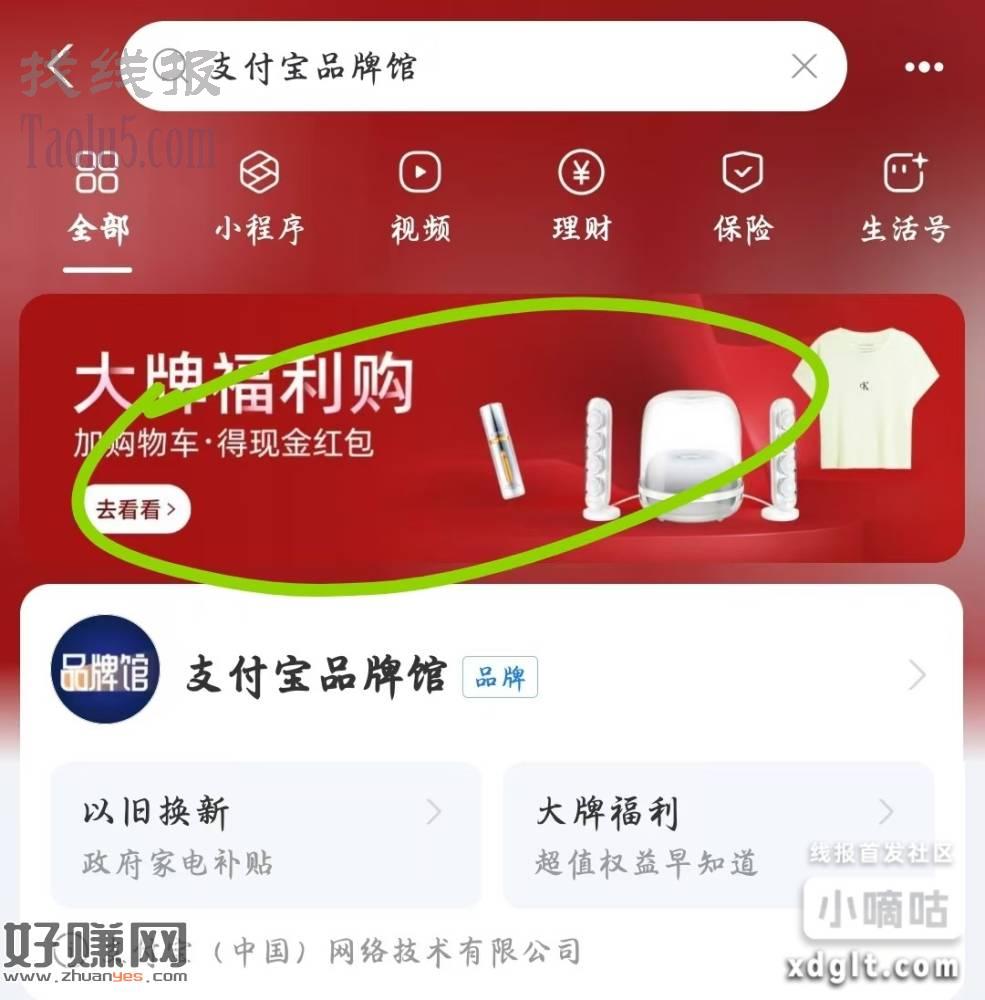Switch to the 理财 tab

coord(581,198)
